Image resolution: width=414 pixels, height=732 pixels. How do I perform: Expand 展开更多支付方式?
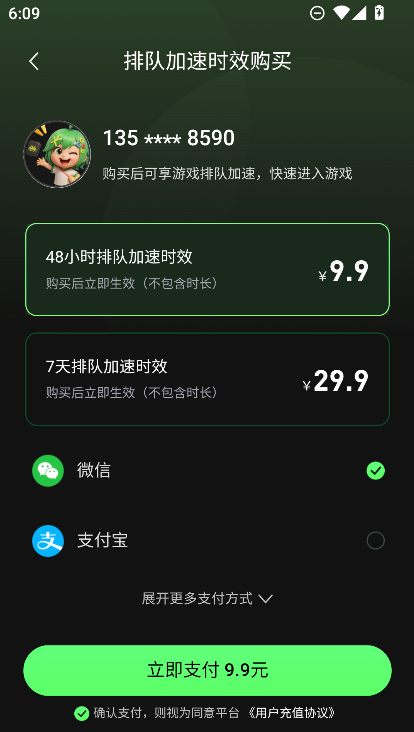click(x=207, y=598)
